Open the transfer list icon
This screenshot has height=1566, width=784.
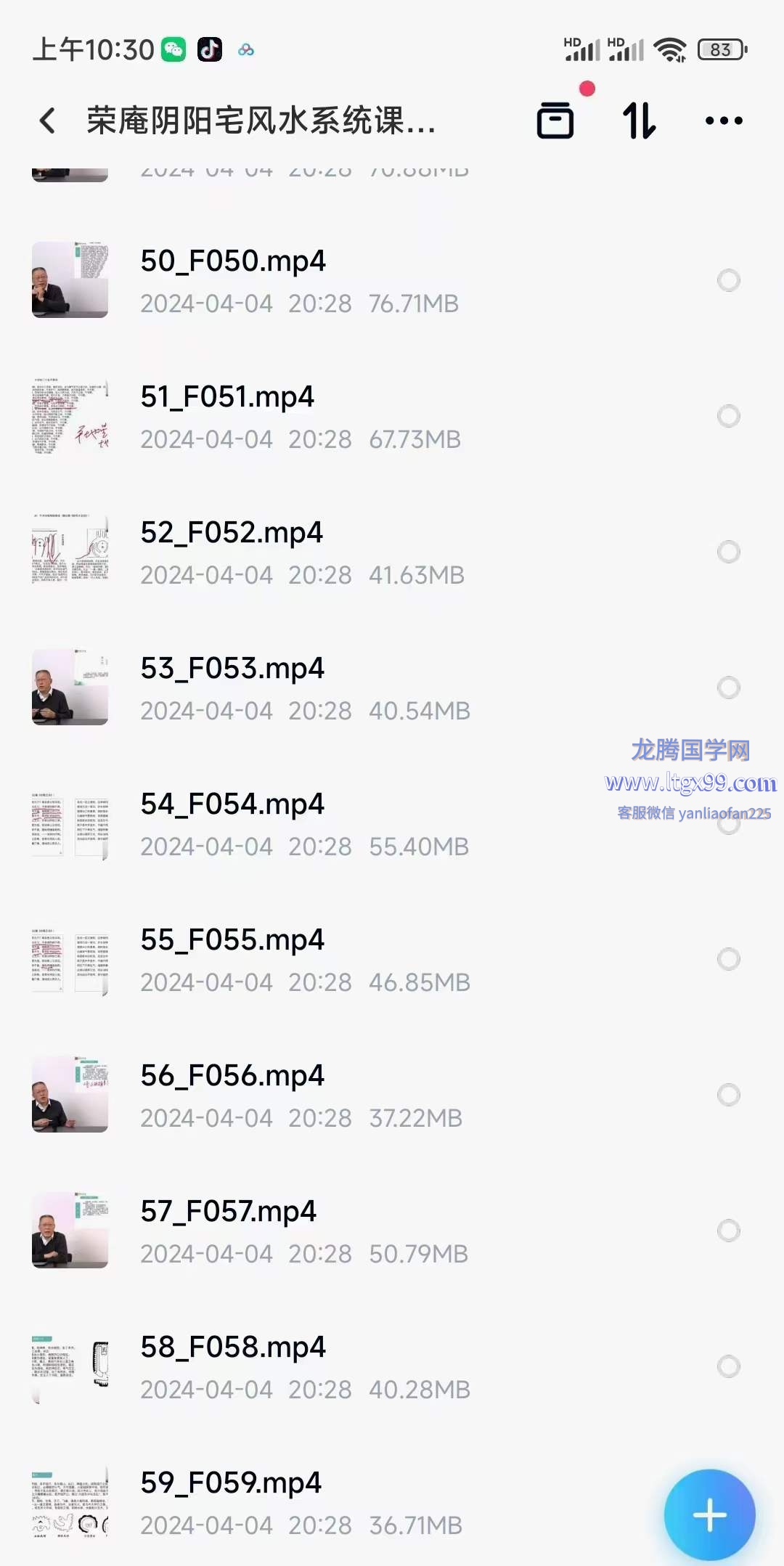pyautogui.click(x=555, y=121)
